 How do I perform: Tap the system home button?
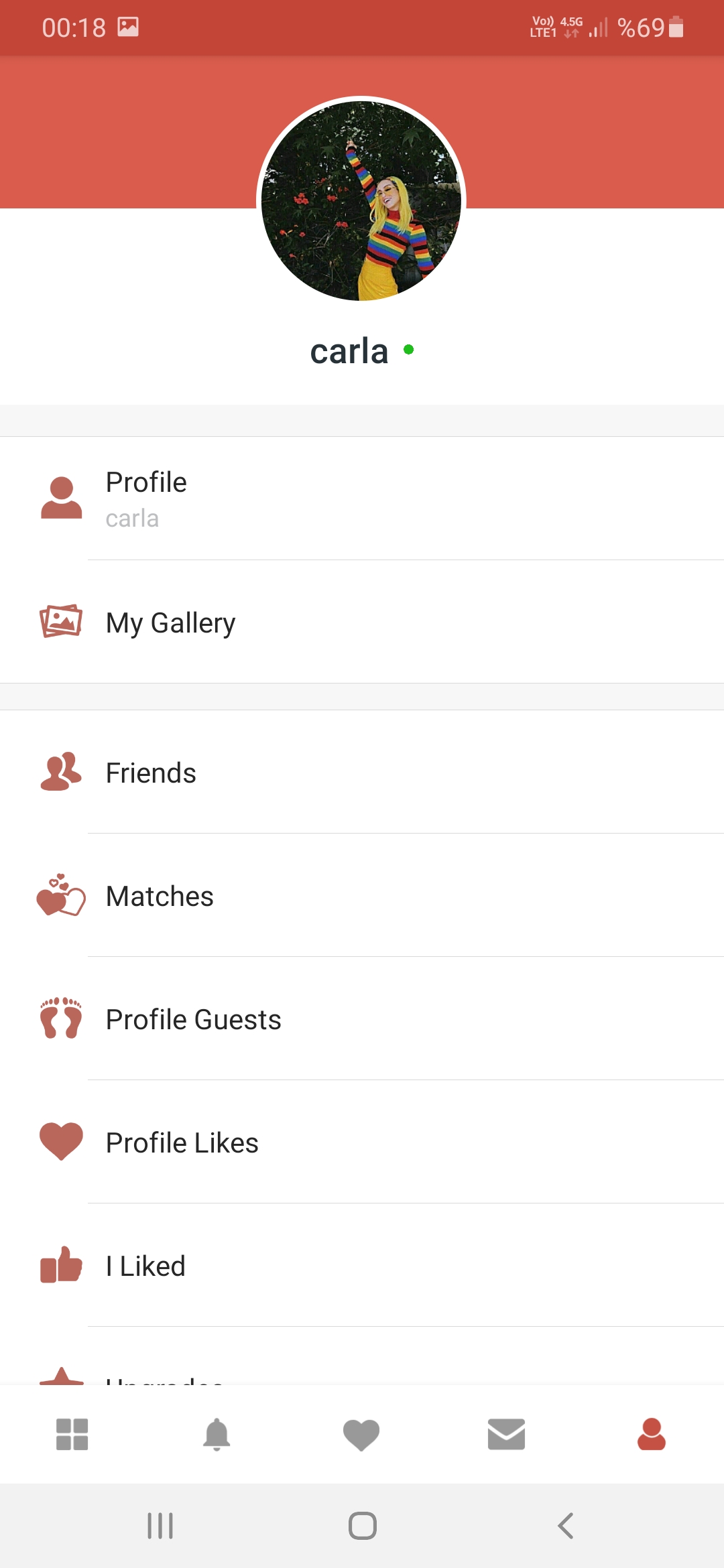coord(362,1526)
